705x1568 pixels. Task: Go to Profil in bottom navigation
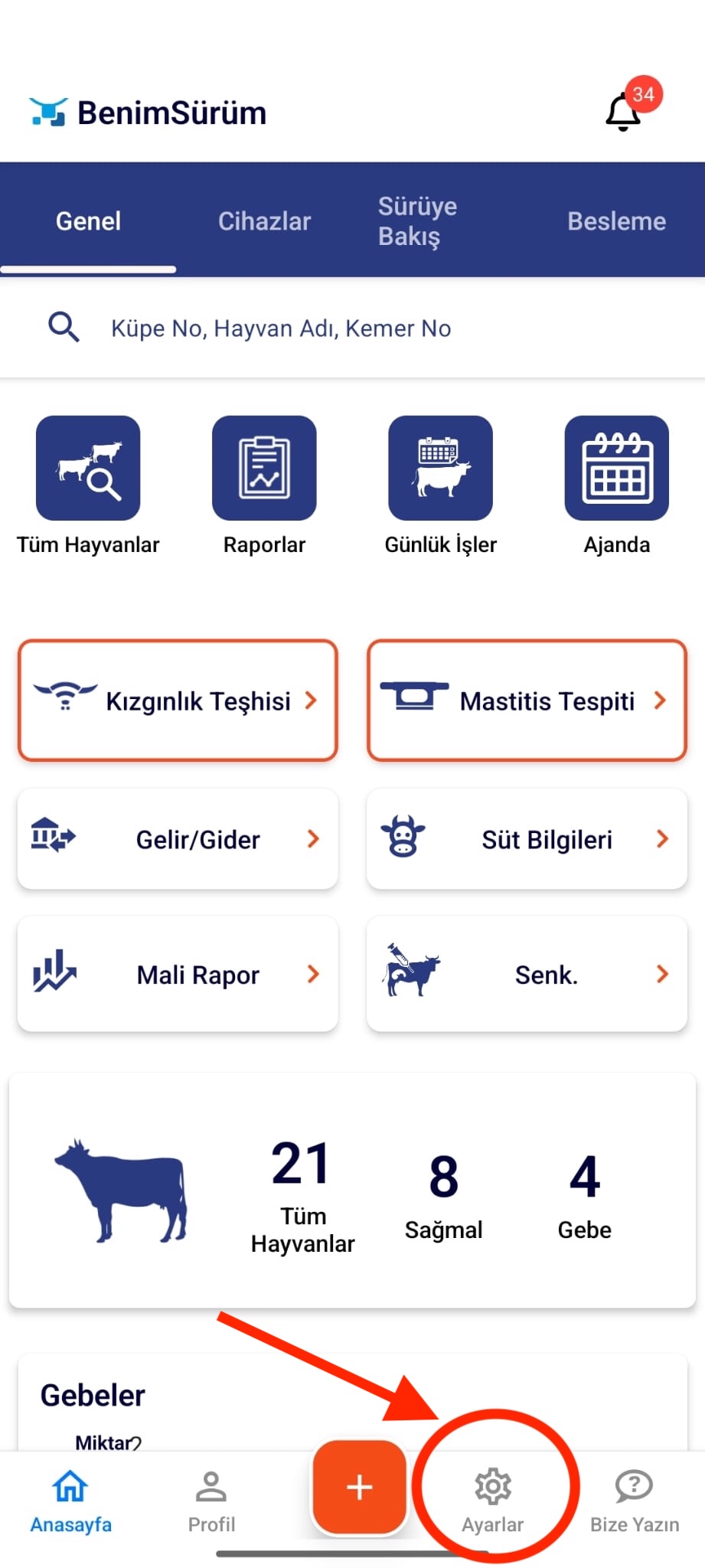pos(211,1501)
